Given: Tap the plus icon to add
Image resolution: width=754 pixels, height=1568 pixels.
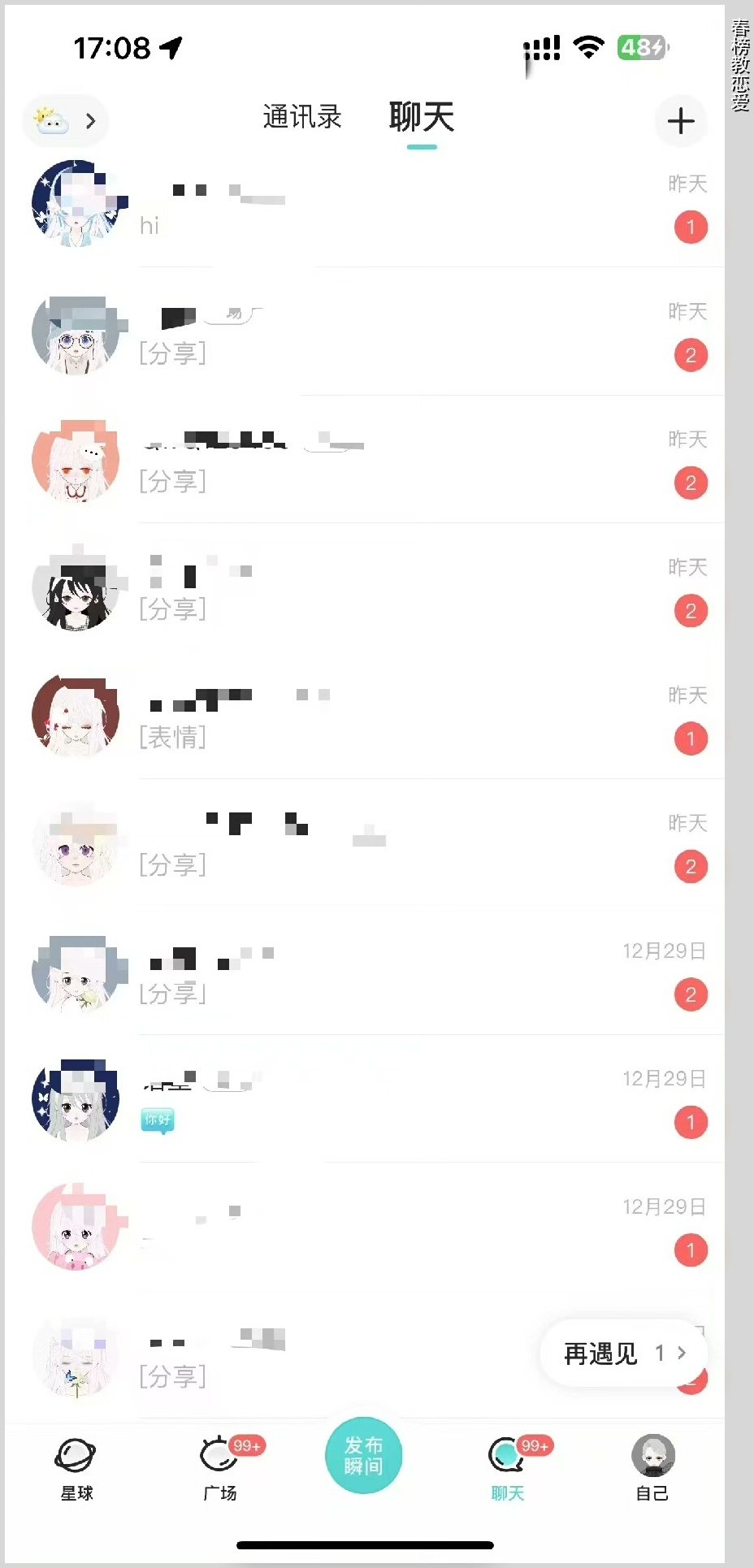Looking at the screenshot, I should tap(680, 122).
